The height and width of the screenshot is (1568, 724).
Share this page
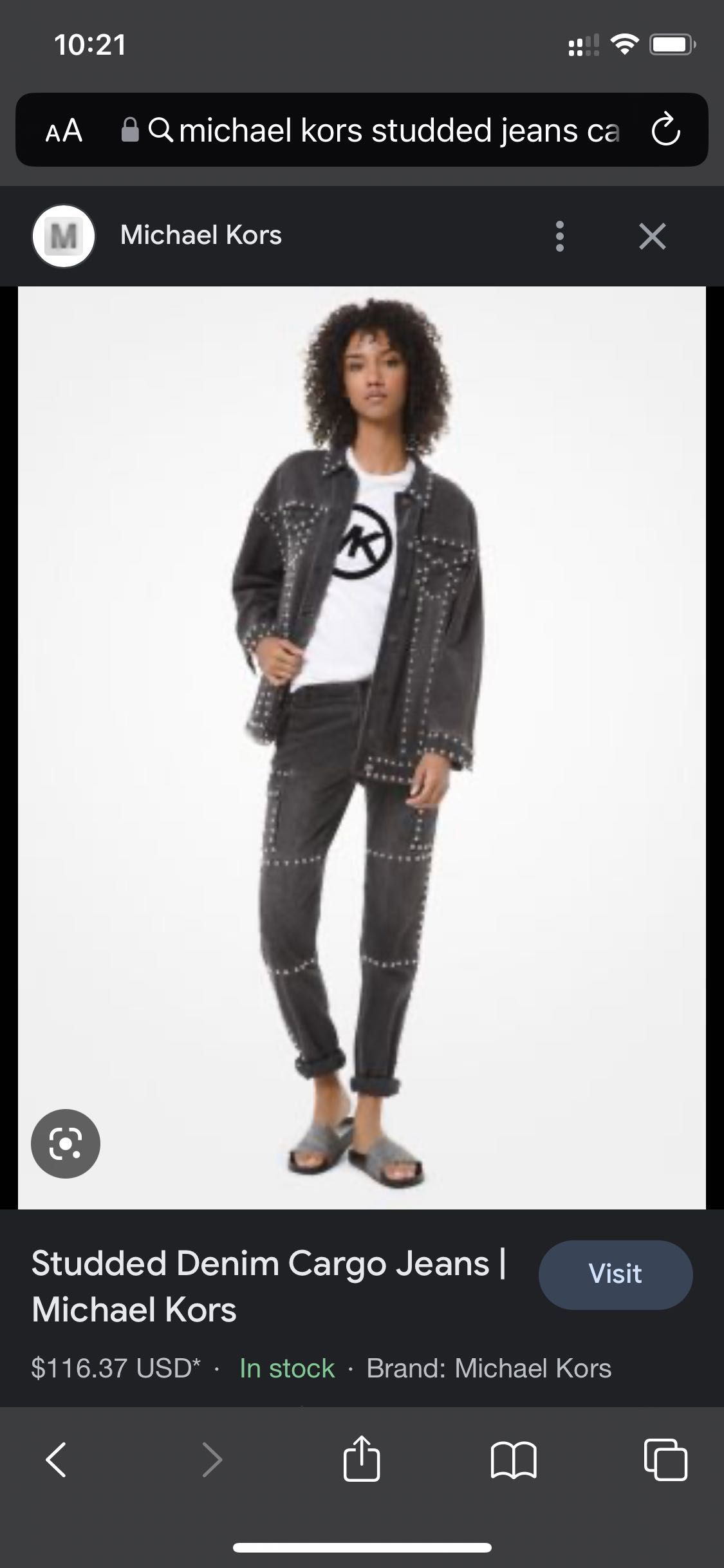[x=362, y=1459]
